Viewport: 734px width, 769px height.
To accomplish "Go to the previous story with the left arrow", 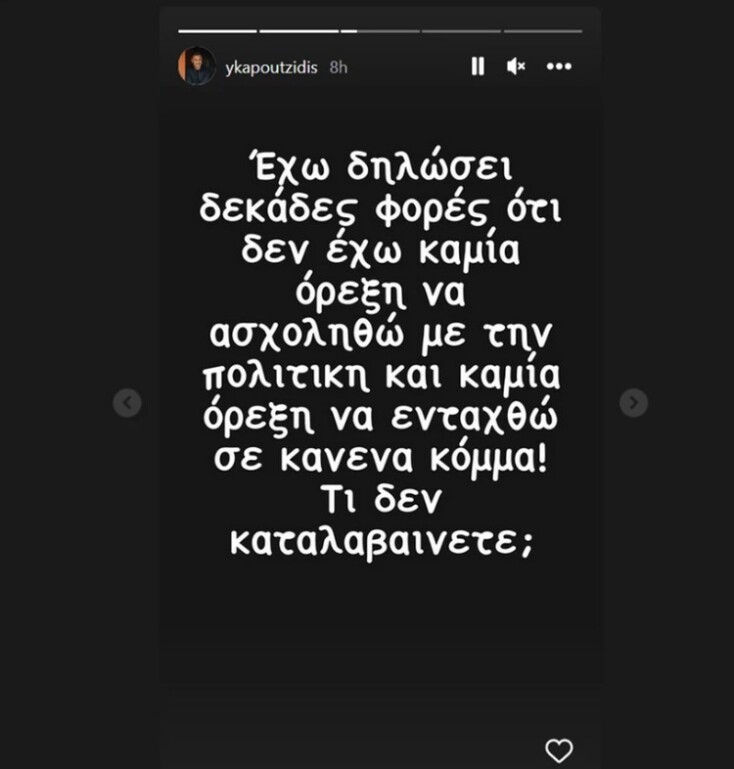I will (x=125, y=402).
